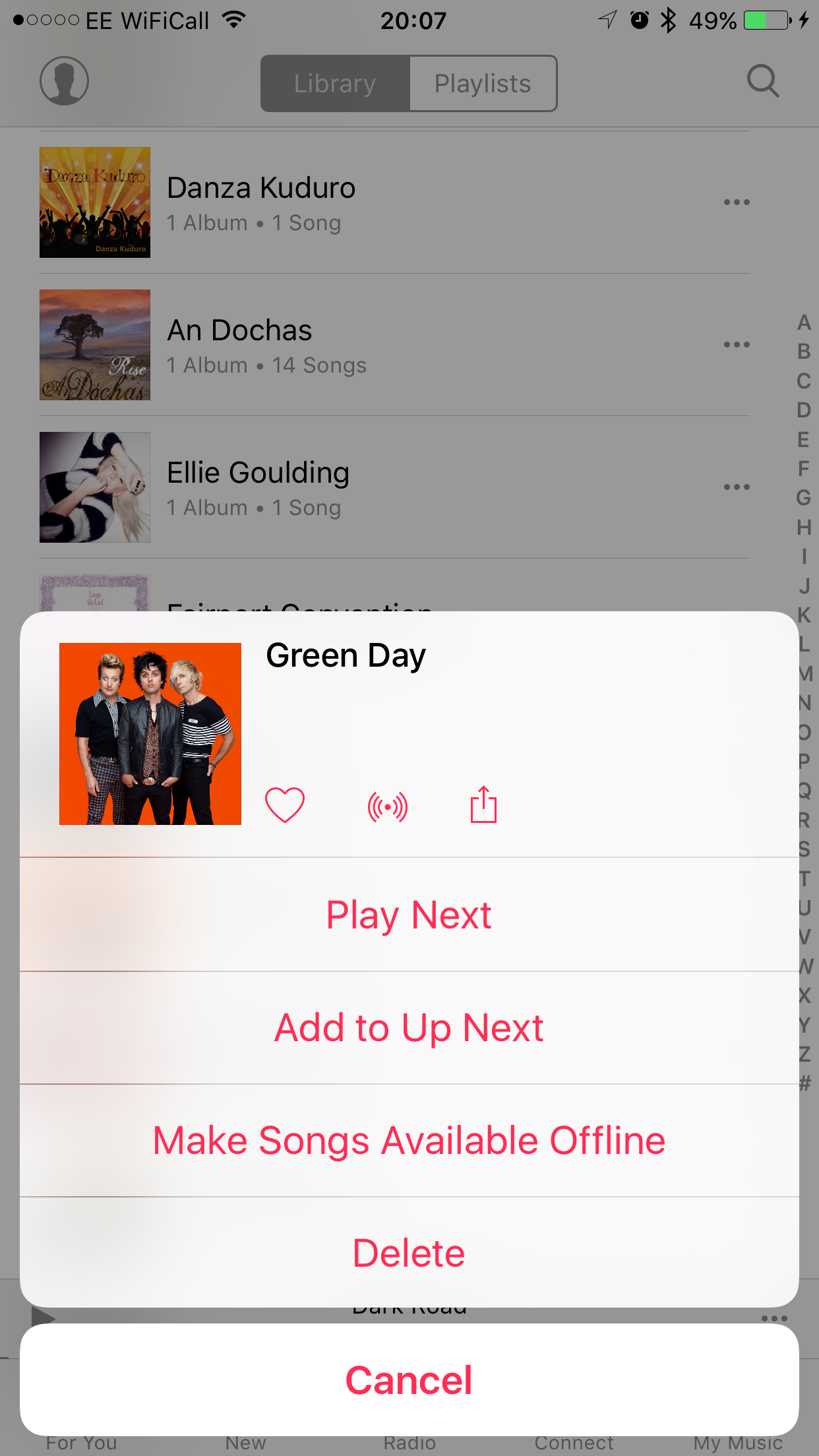Love Green Day with the heart icon
The height and width of the screenshot is (1456, 819).
[285, 805]
